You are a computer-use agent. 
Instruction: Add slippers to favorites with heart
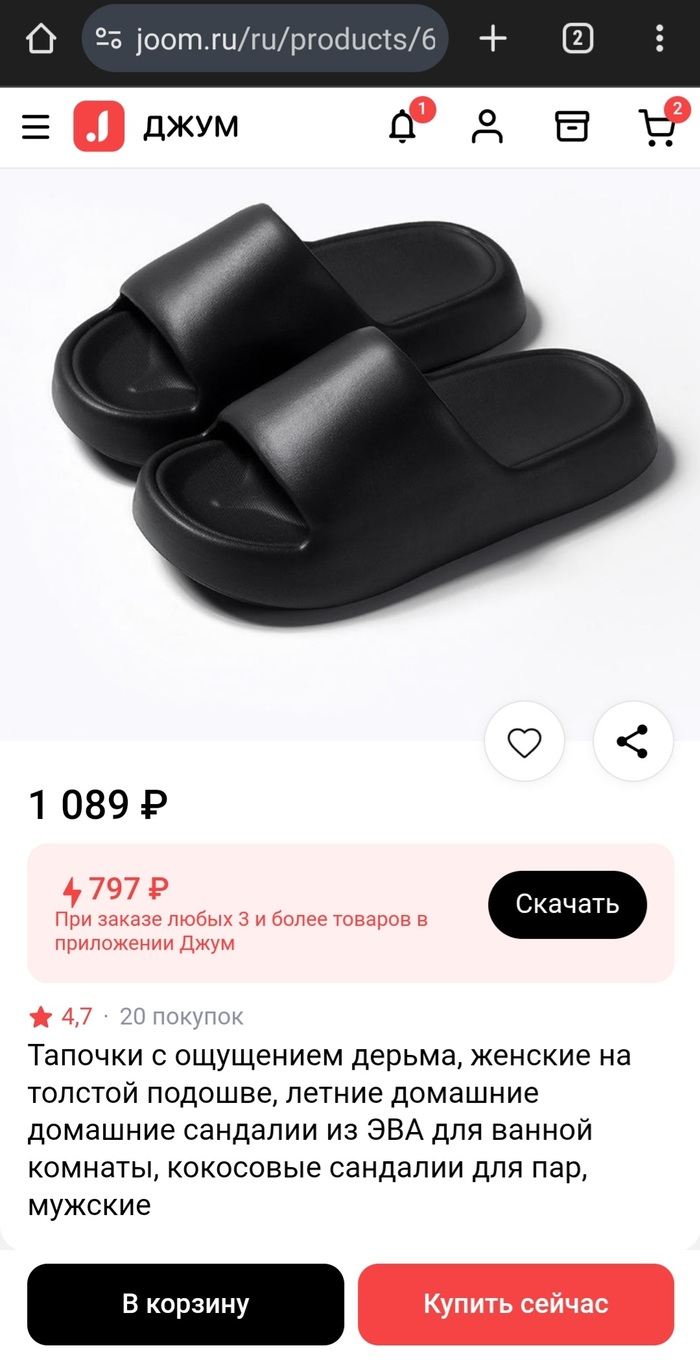pos(524,742)
